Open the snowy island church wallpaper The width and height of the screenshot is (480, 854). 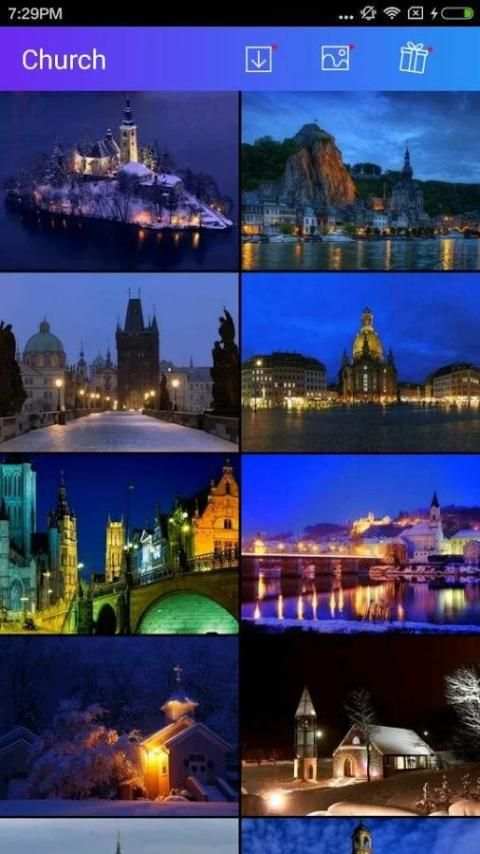pyautogui.click(x=119, y=181)
